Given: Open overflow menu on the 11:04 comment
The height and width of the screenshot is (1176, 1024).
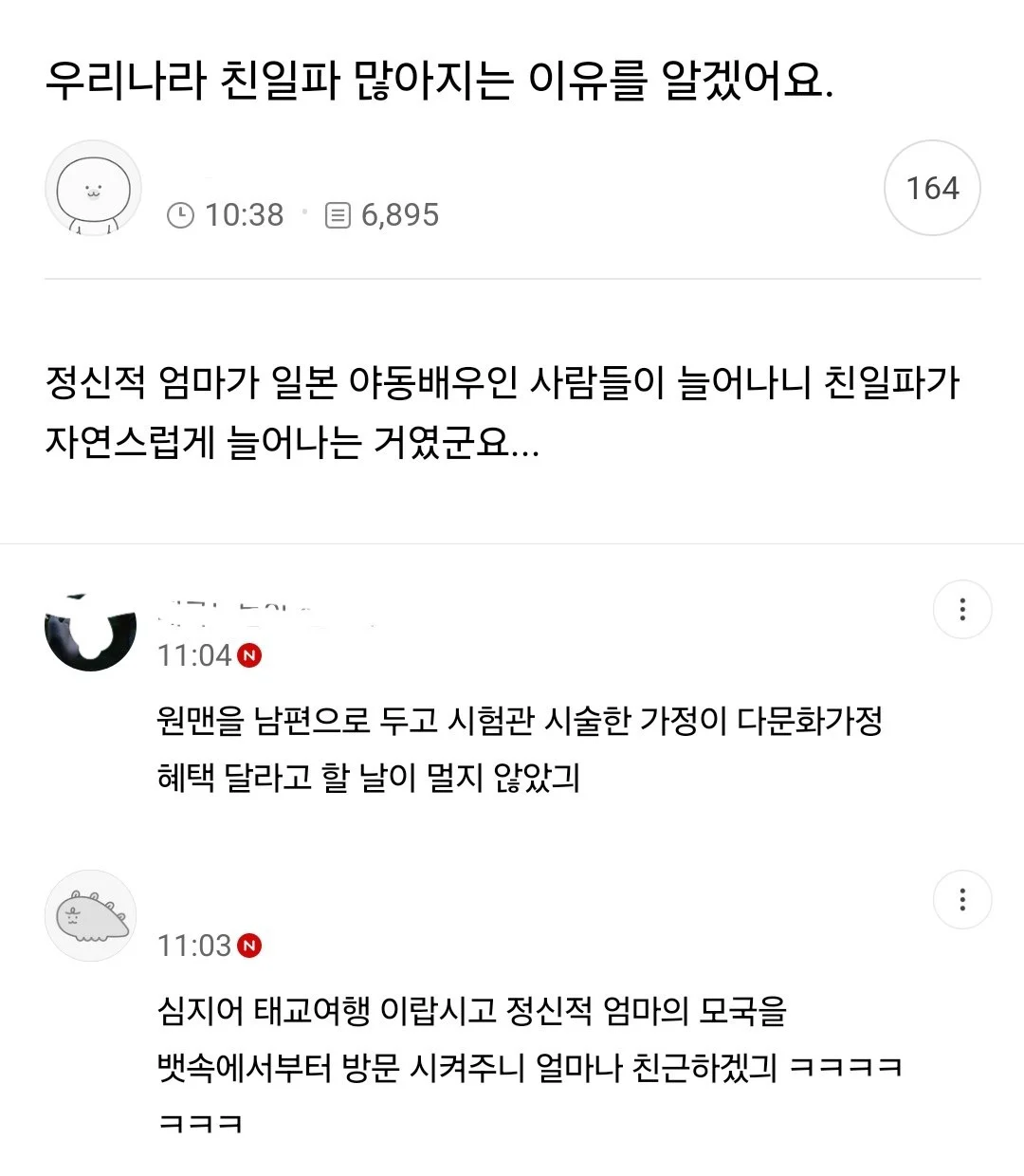Looking at the screenshot, I should [x=962, y=610].
